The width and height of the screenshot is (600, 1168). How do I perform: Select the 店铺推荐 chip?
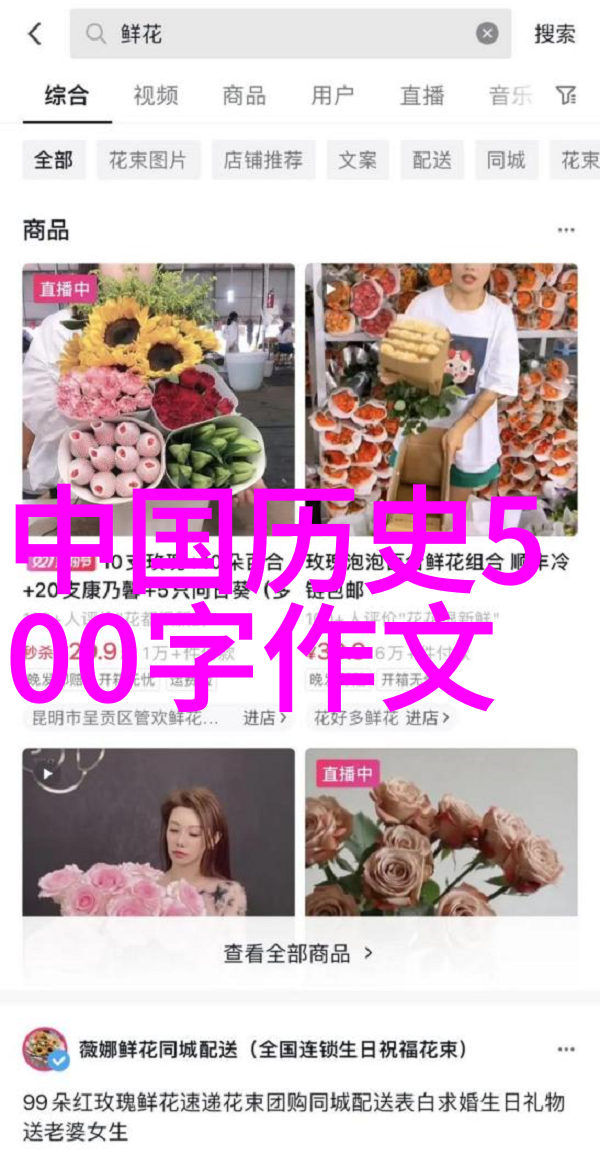click(x=262, y=160)
